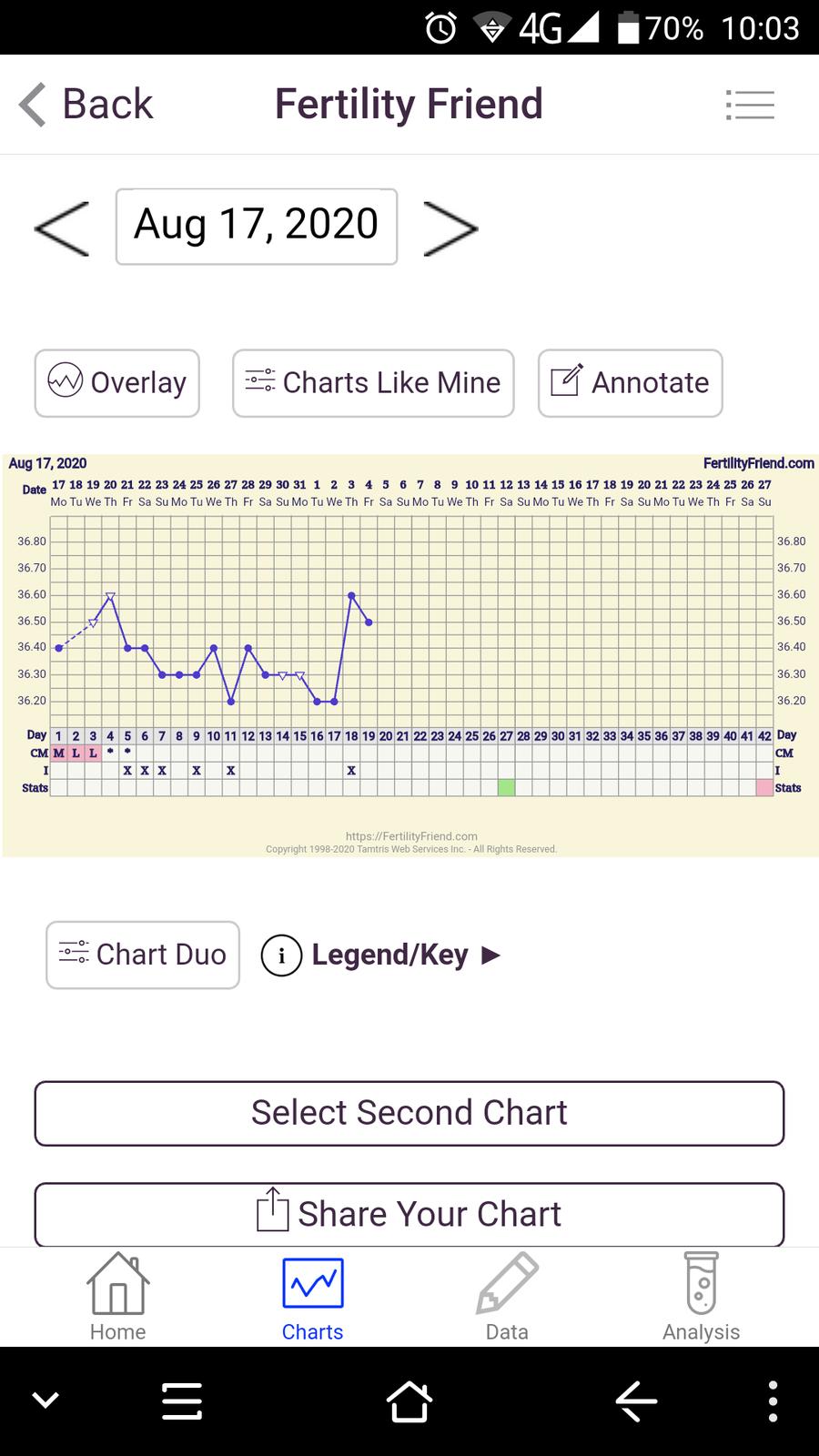Expand the Legend/Key section

tap(380, 955)
